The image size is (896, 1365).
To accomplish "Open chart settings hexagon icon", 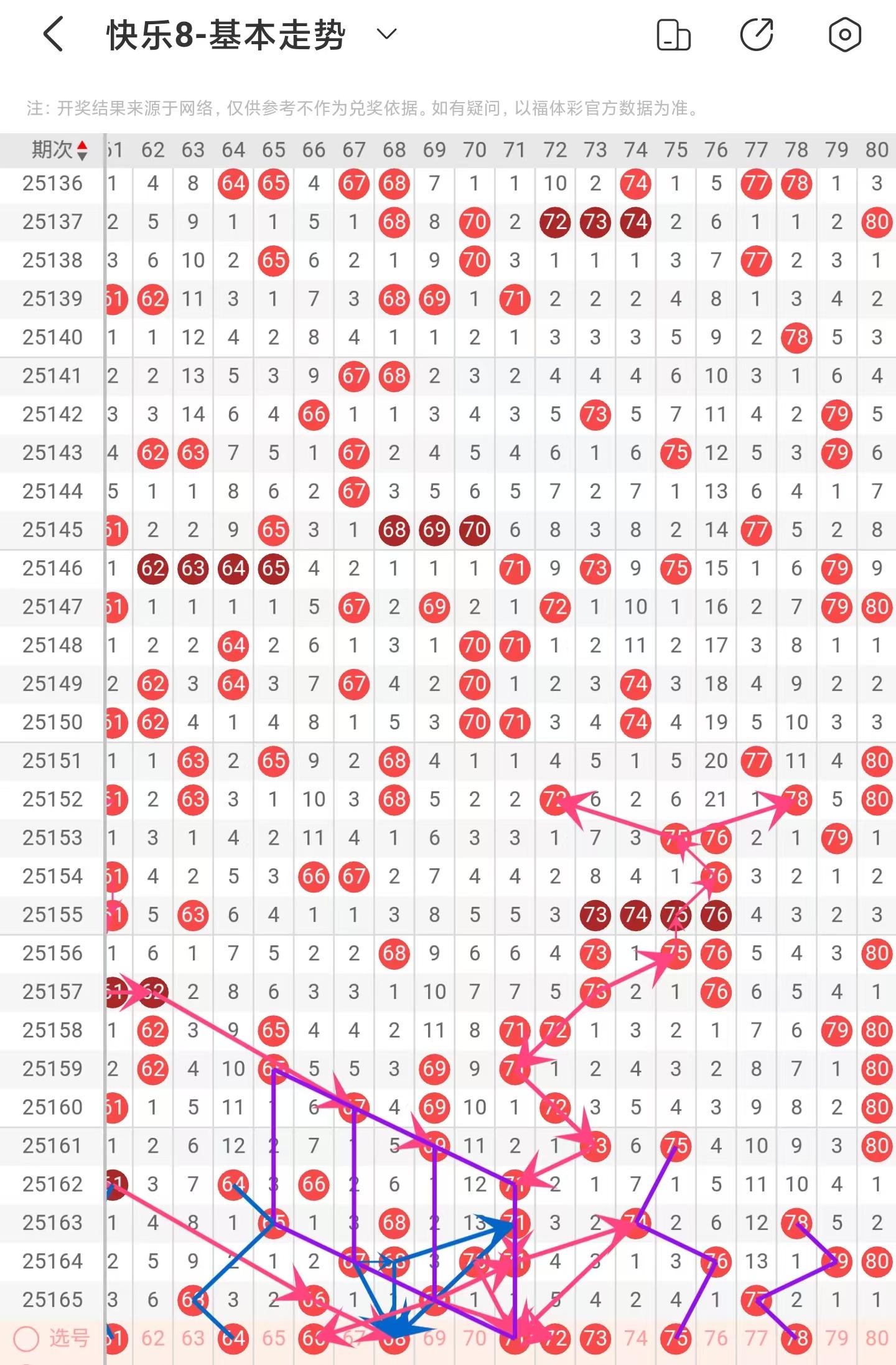I will pos(845,34).
